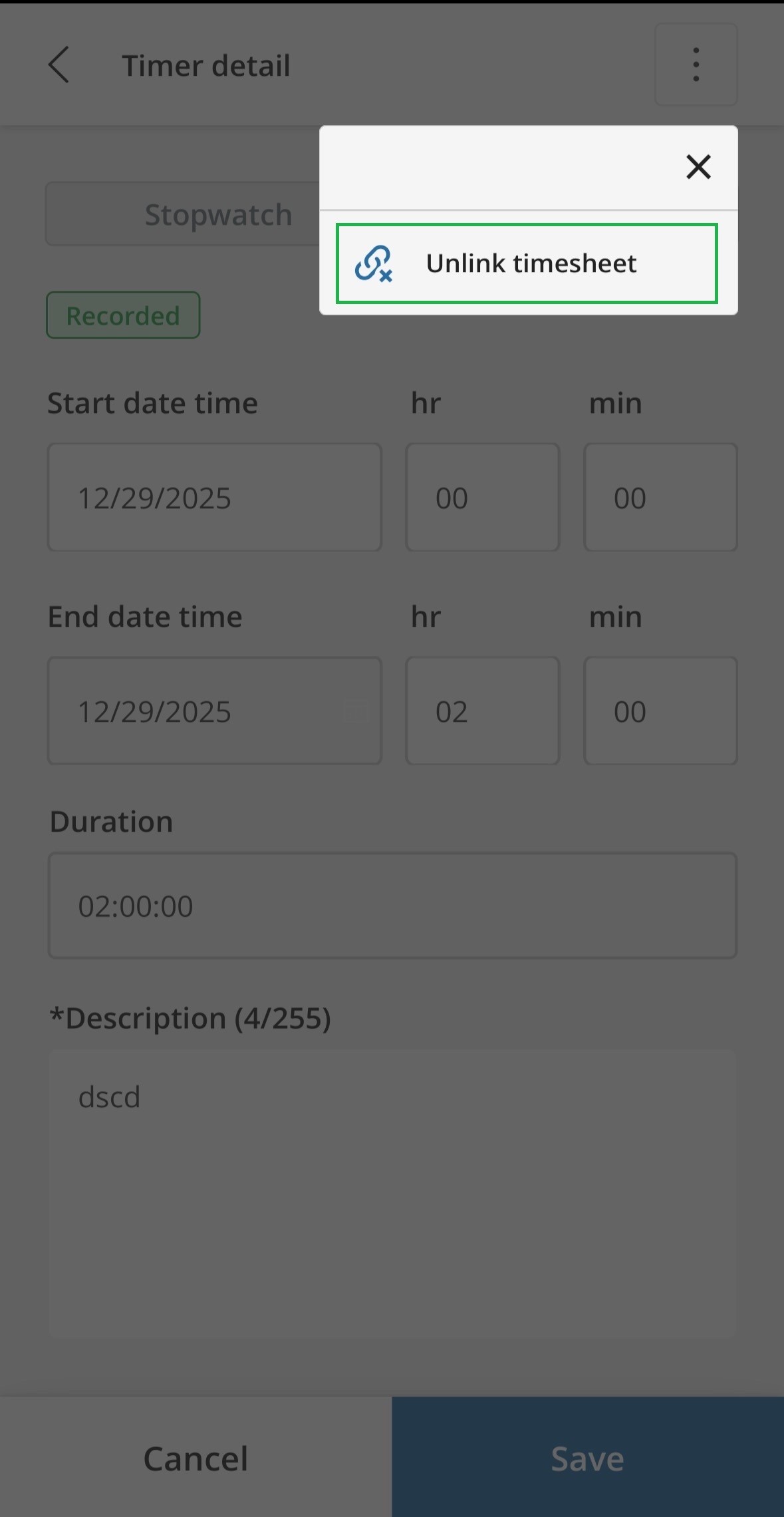Screen dimensions: 784x1517
Task: Close the popup menu
Action: 698,167
